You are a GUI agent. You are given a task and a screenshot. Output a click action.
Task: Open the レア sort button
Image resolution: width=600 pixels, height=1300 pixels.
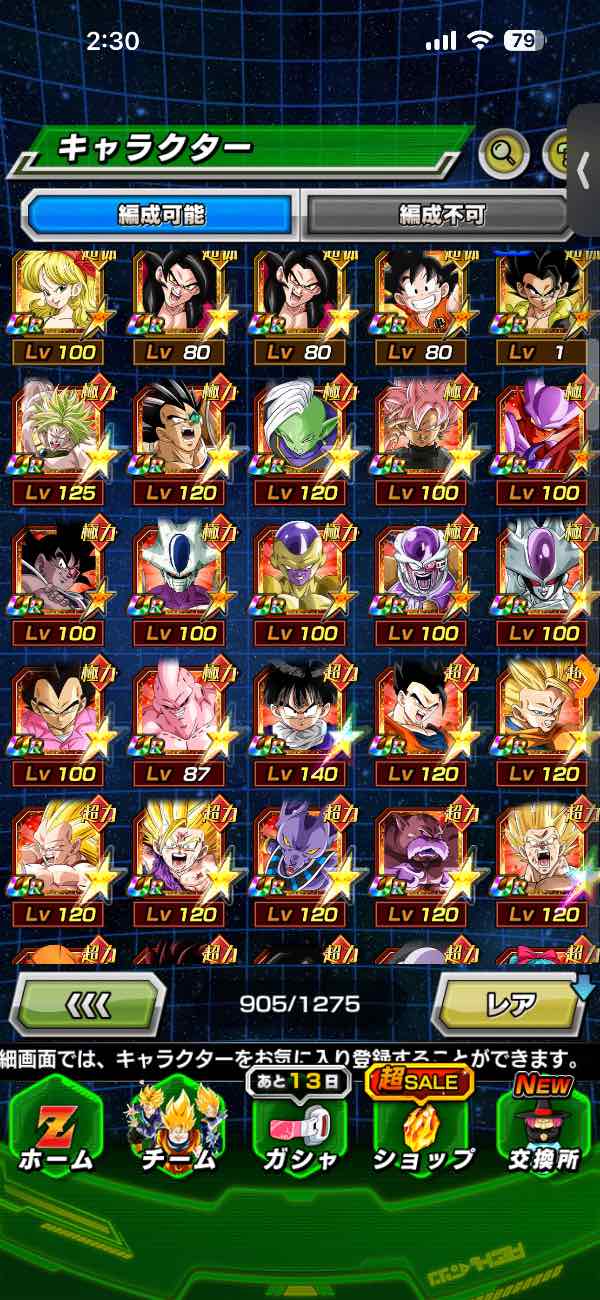(x=510, y=1003)
